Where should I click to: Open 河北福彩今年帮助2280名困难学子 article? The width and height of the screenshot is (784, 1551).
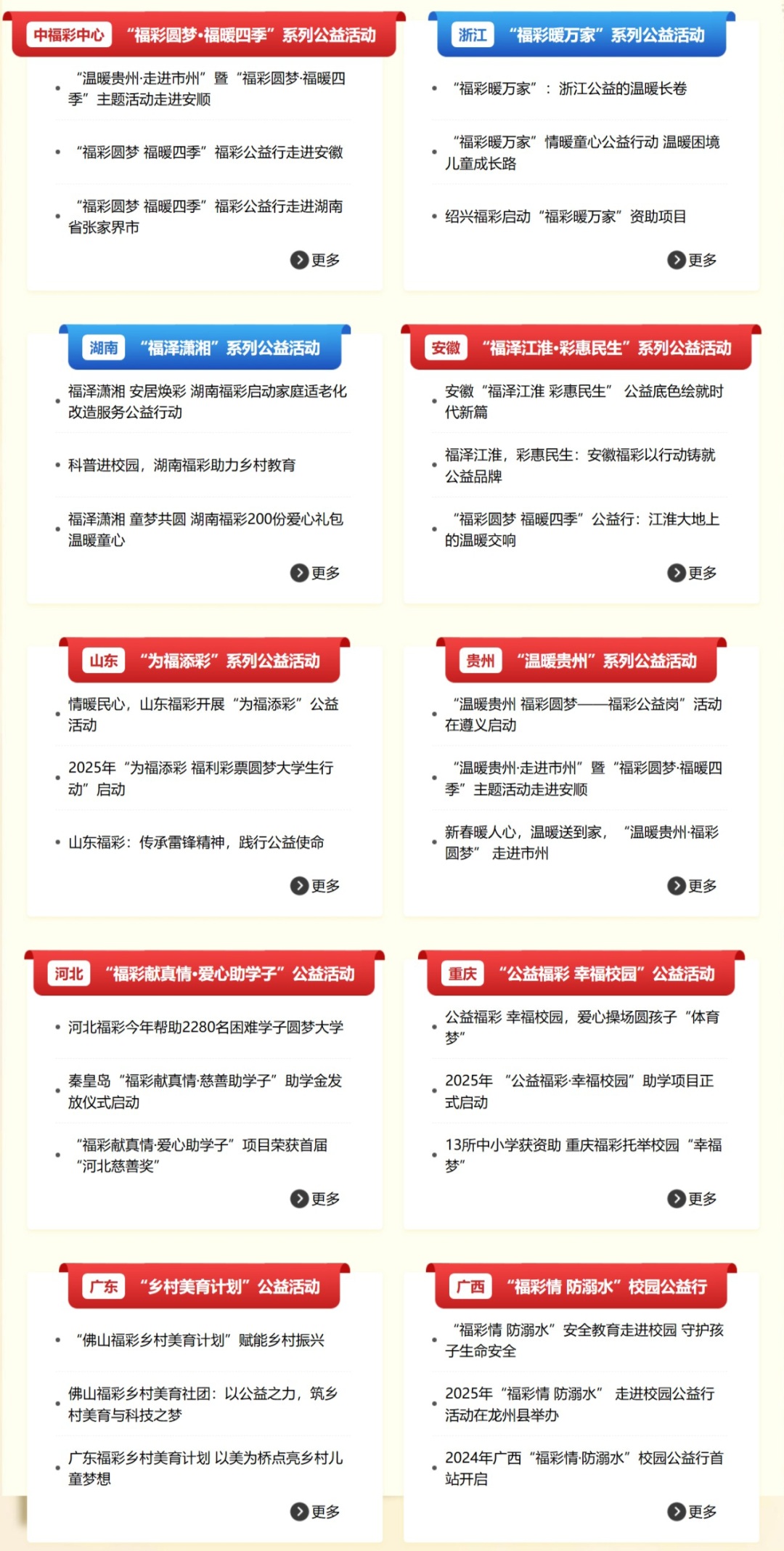tap(205, 1027)
